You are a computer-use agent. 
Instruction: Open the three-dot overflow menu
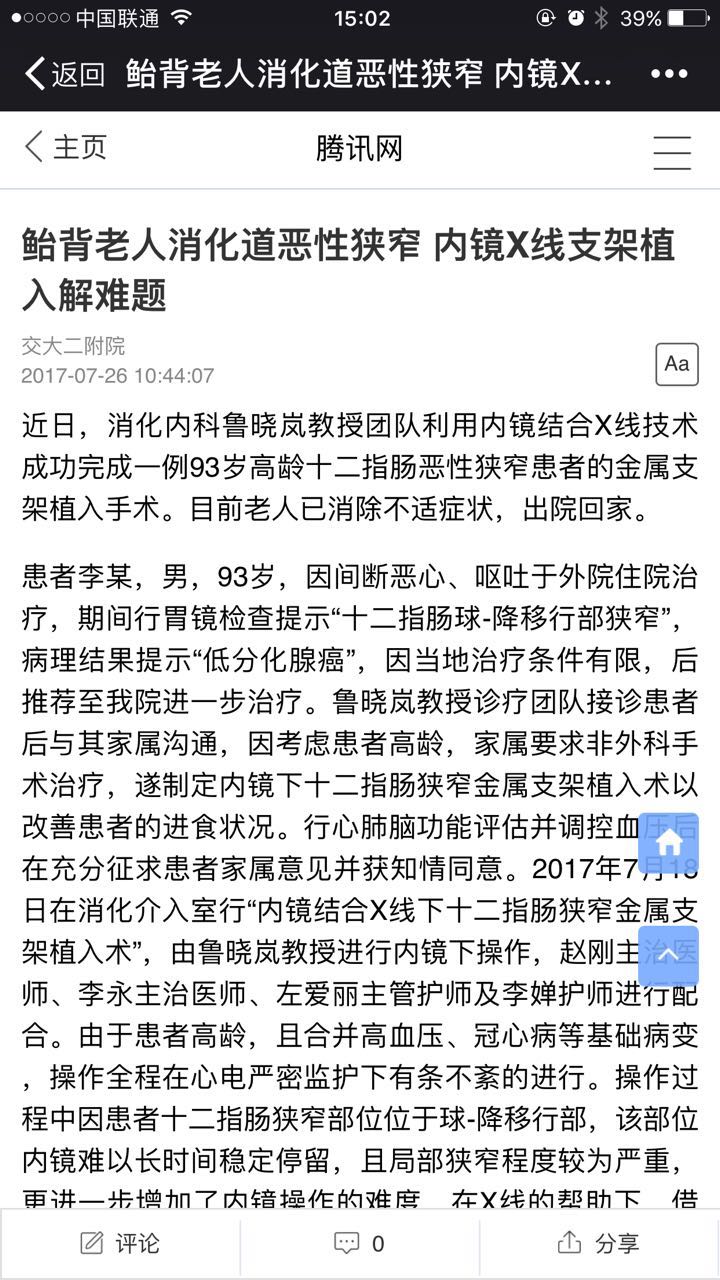[x=669, y=74]
